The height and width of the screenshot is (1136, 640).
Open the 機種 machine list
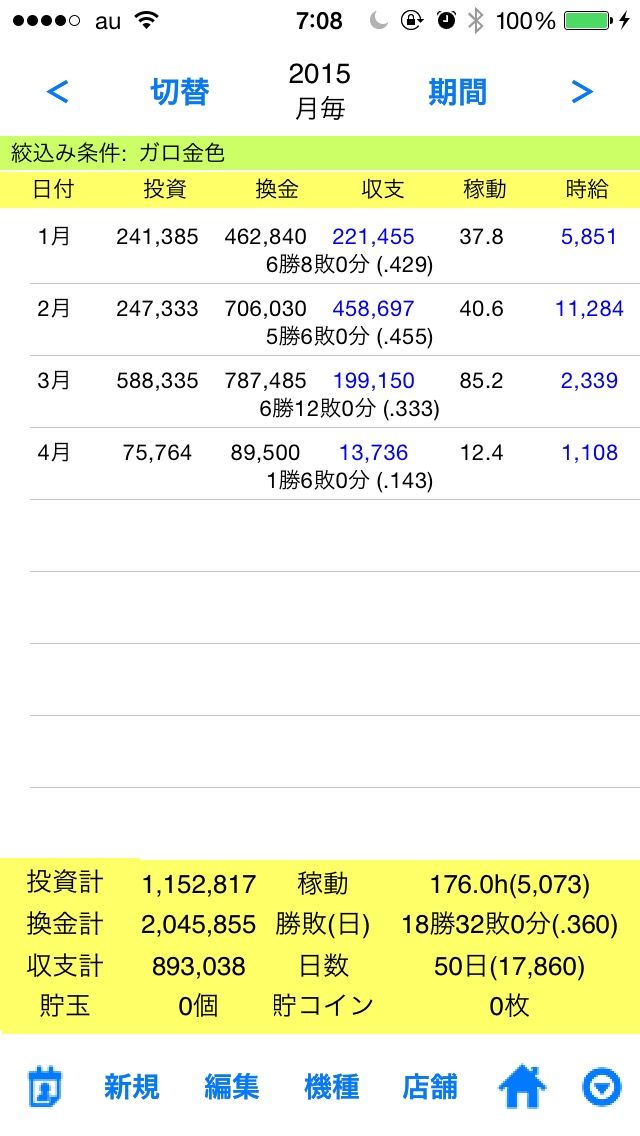point(331,1087)
